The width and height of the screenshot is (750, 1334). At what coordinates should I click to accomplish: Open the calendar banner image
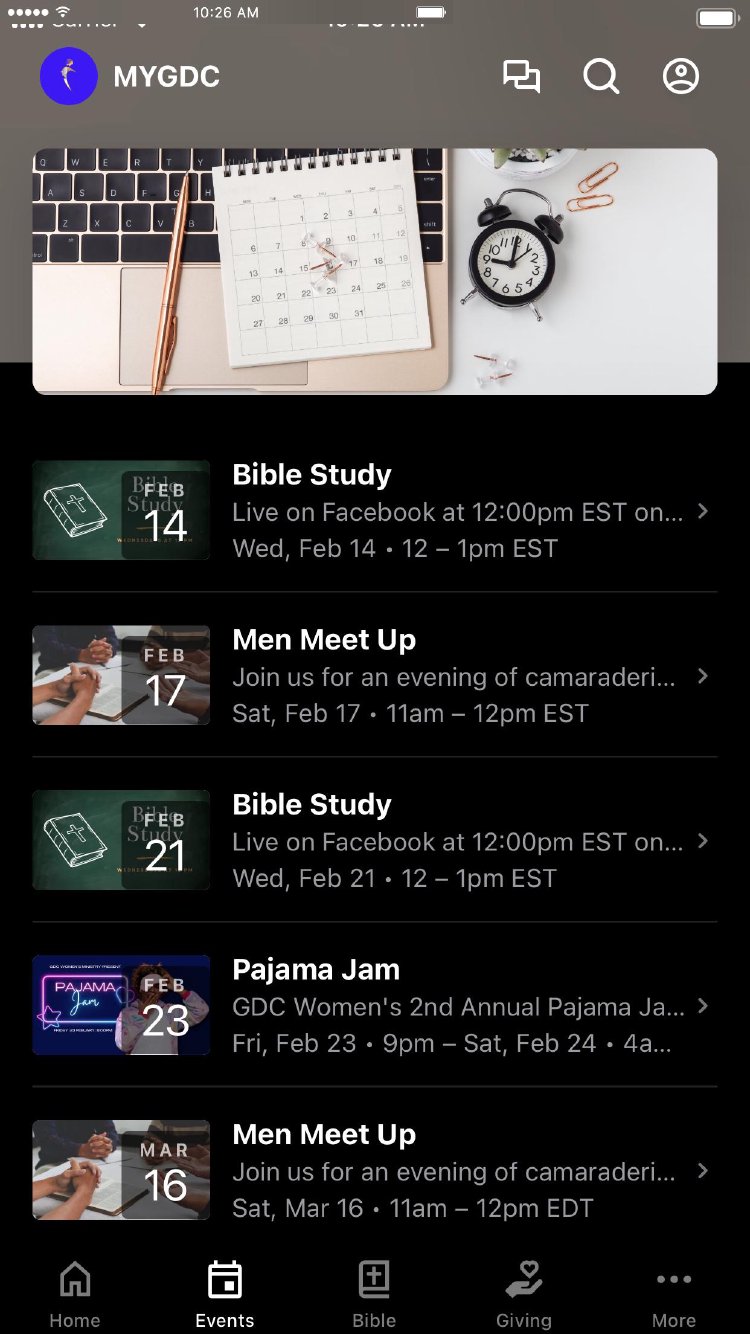[375, 271]
